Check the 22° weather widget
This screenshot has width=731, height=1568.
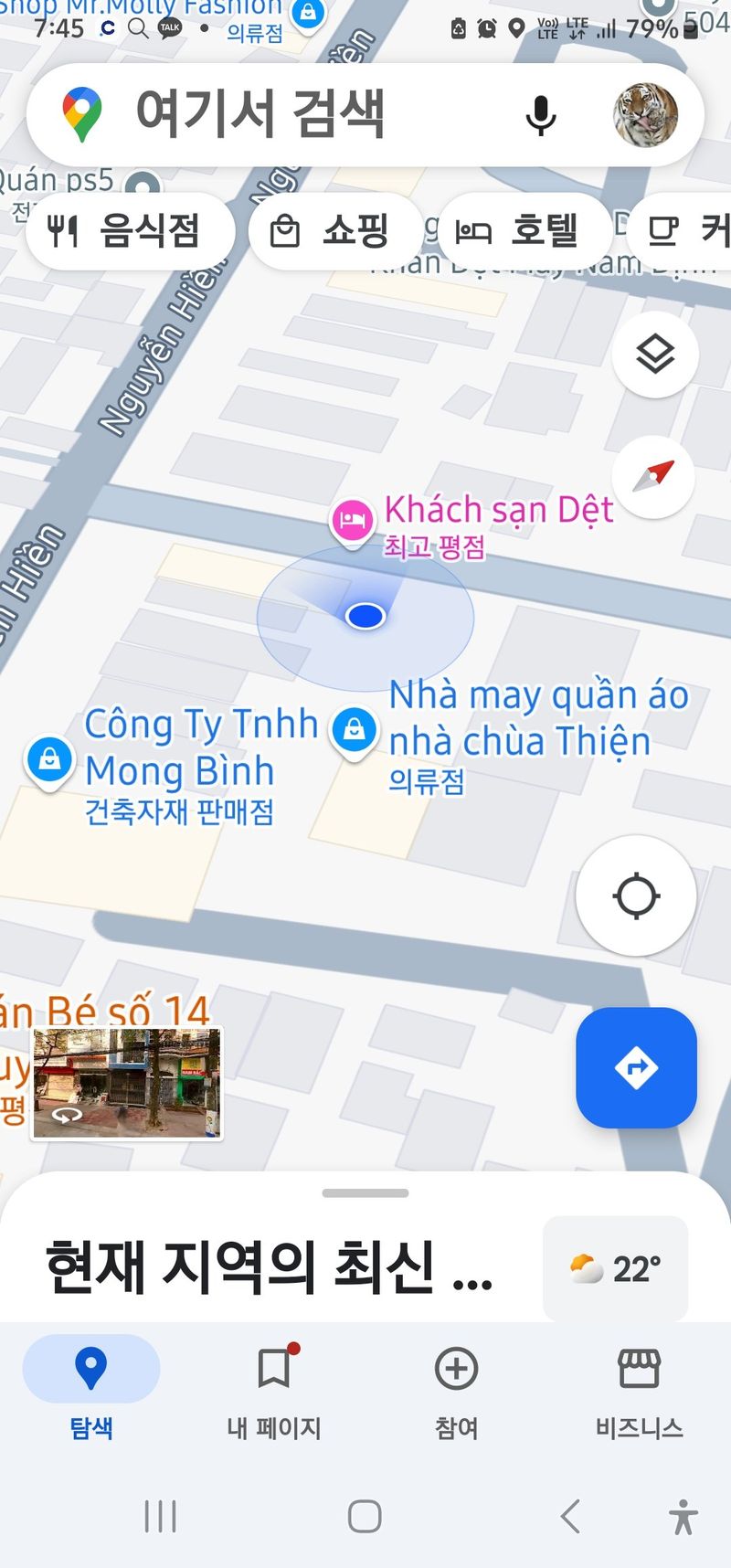point(614,1268)
